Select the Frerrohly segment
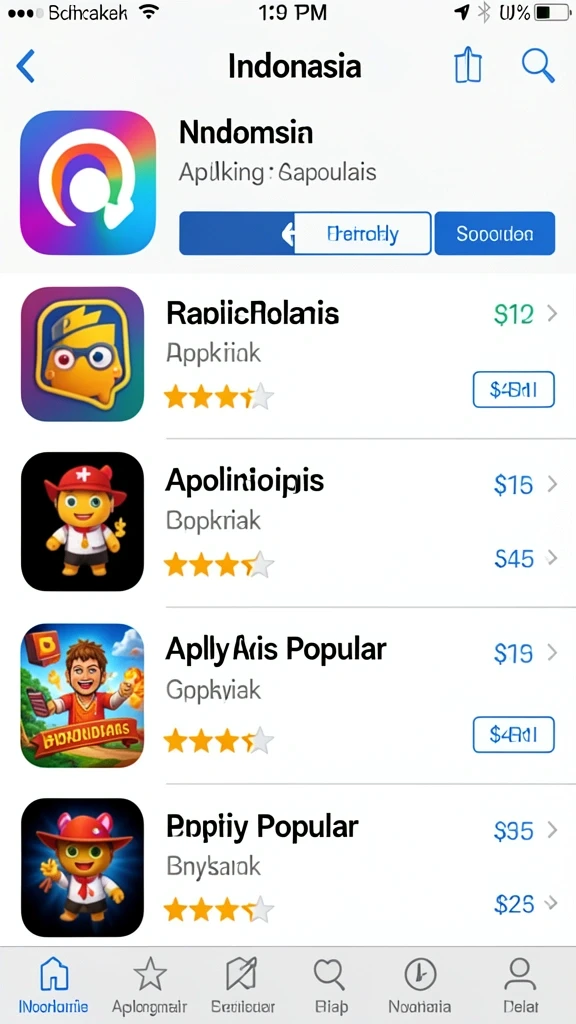The height and width of the screenshot is (1024, 576). pos(362,233)
